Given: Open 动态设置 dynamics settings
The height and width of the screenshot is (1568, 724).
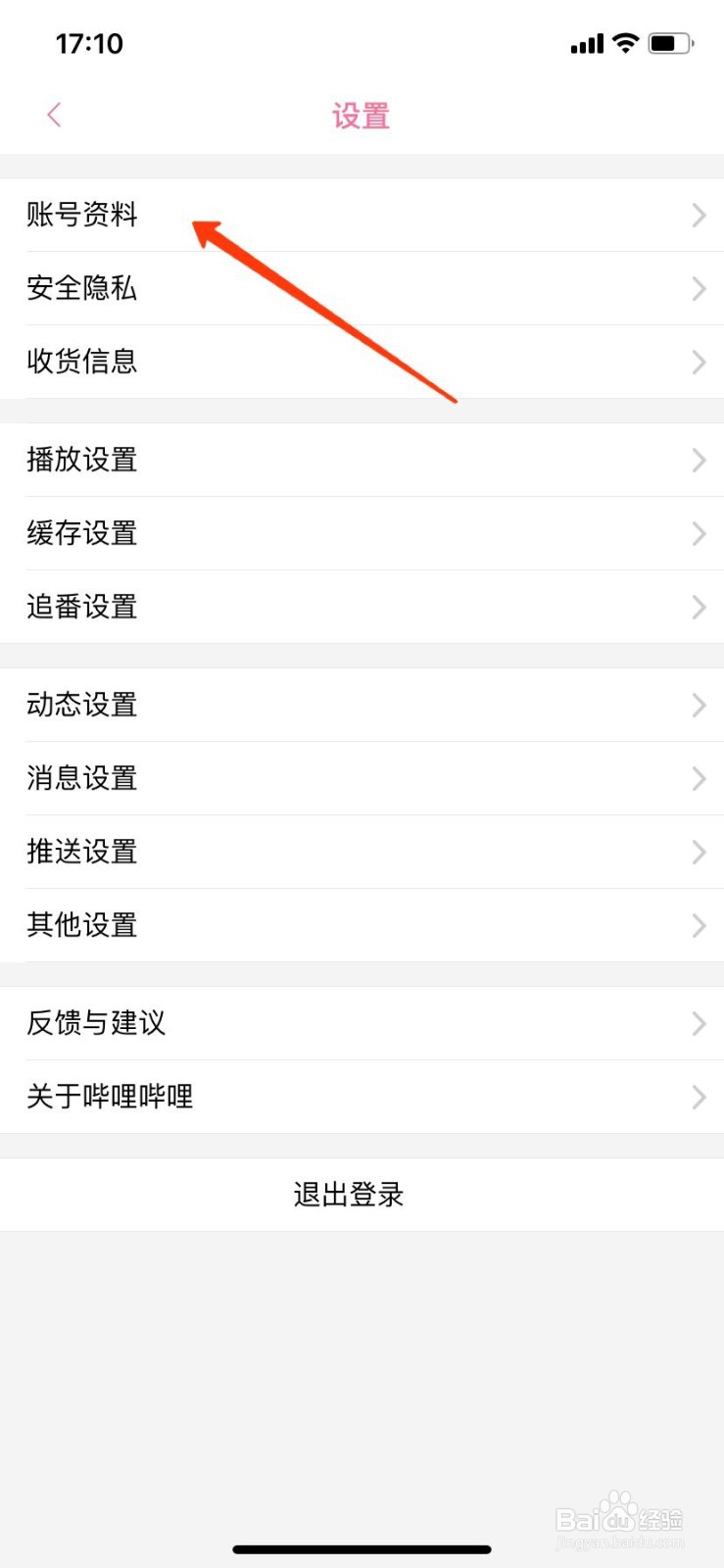Looking at the screenshot, I should tap(82, 706).
